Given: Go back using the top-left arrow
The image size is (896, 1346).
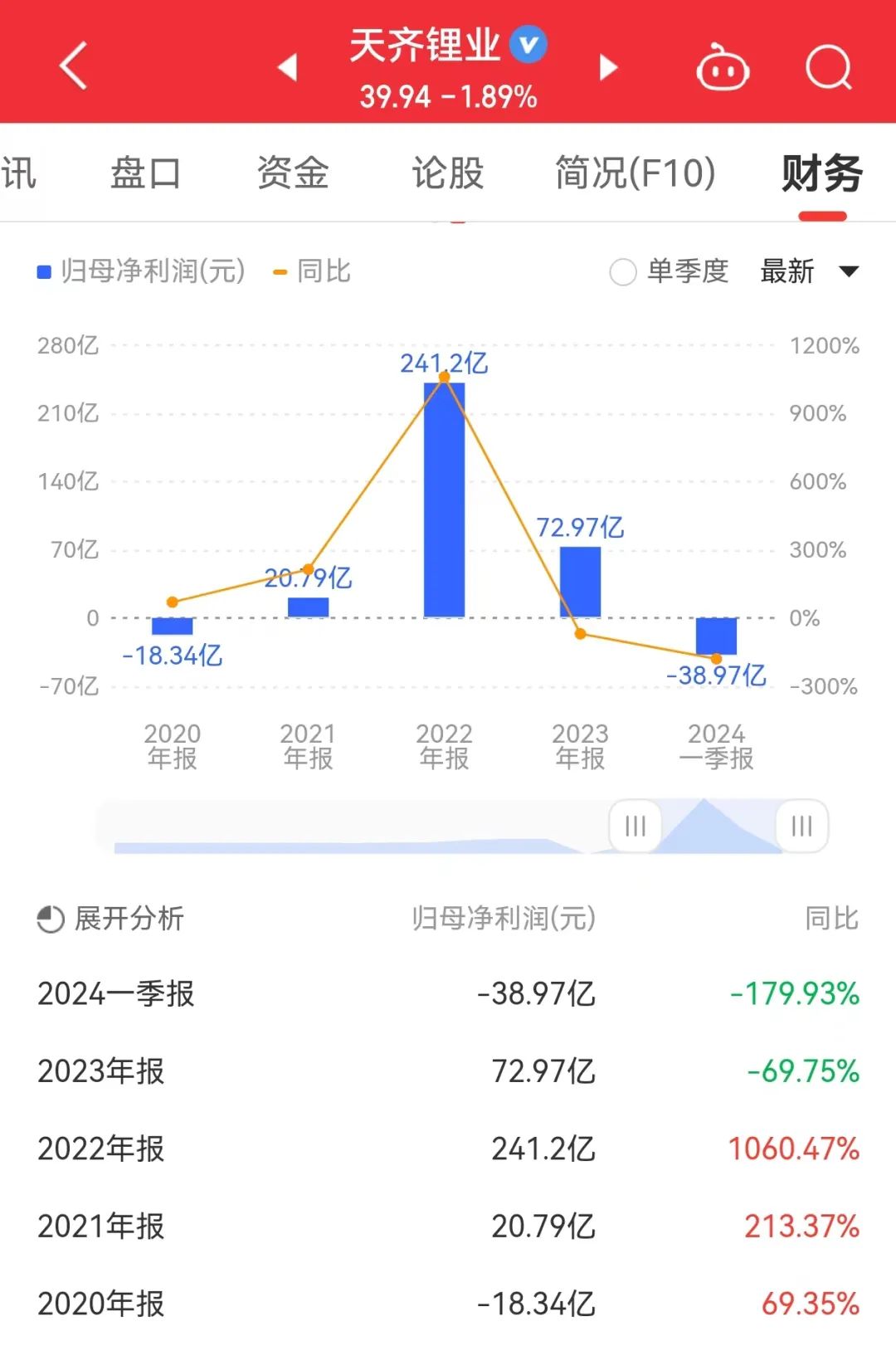Looking at the screenshot, I should coord(74,66).
